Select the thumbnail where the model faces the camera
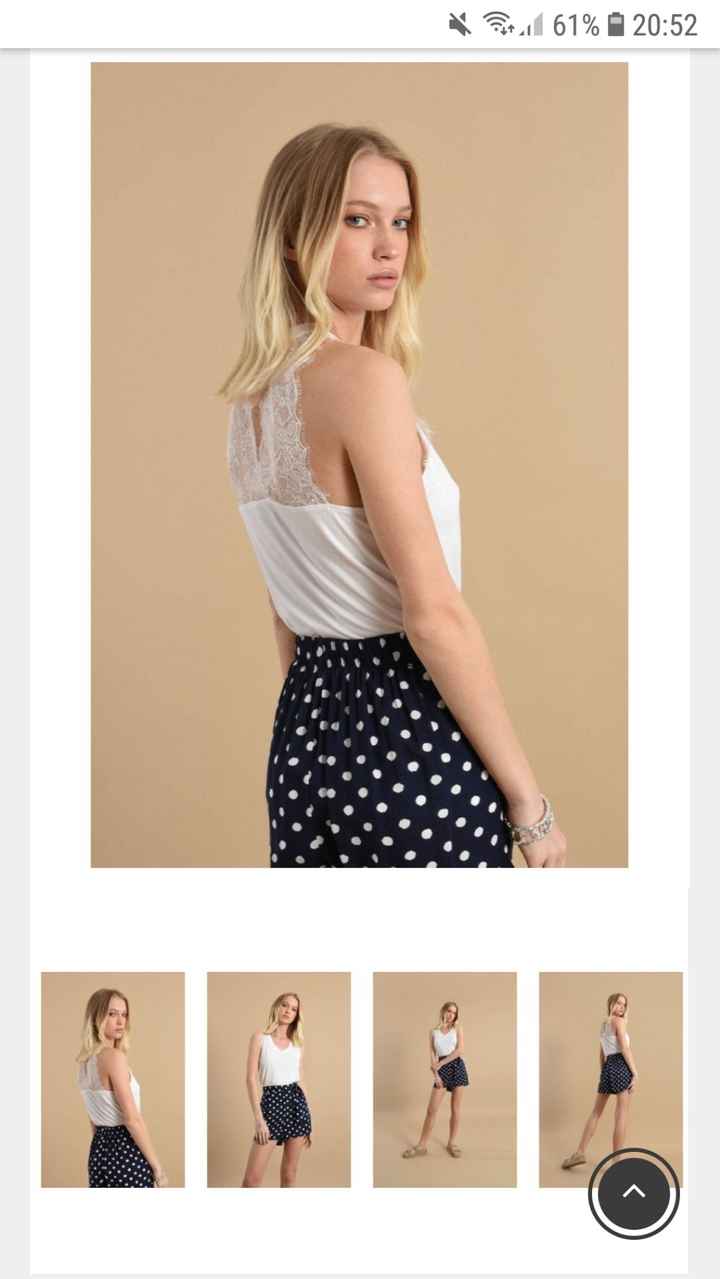Viewport: 720px width, 1279px height. [x=278, y=1078]
